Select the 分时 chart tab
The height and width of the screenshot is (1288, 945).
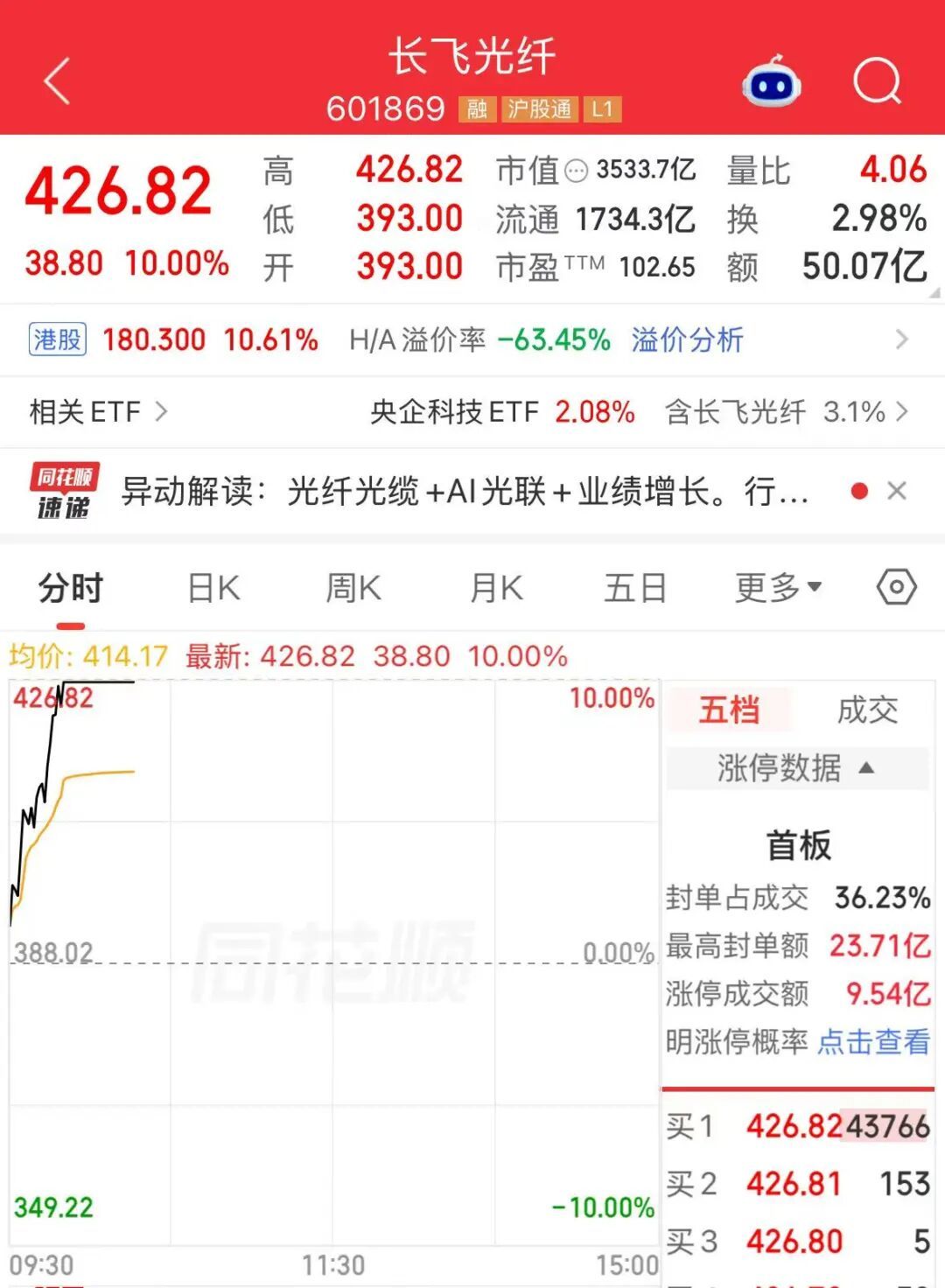71,588
